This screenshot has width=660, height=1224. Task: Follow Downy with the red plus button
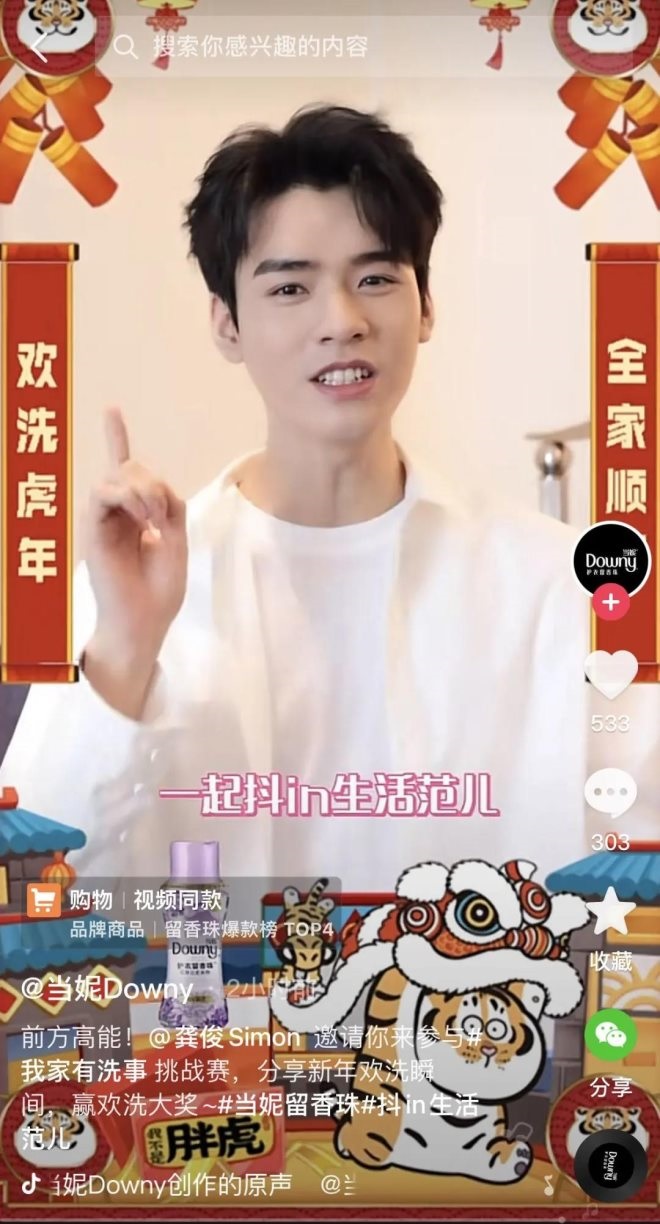[611, 604]
